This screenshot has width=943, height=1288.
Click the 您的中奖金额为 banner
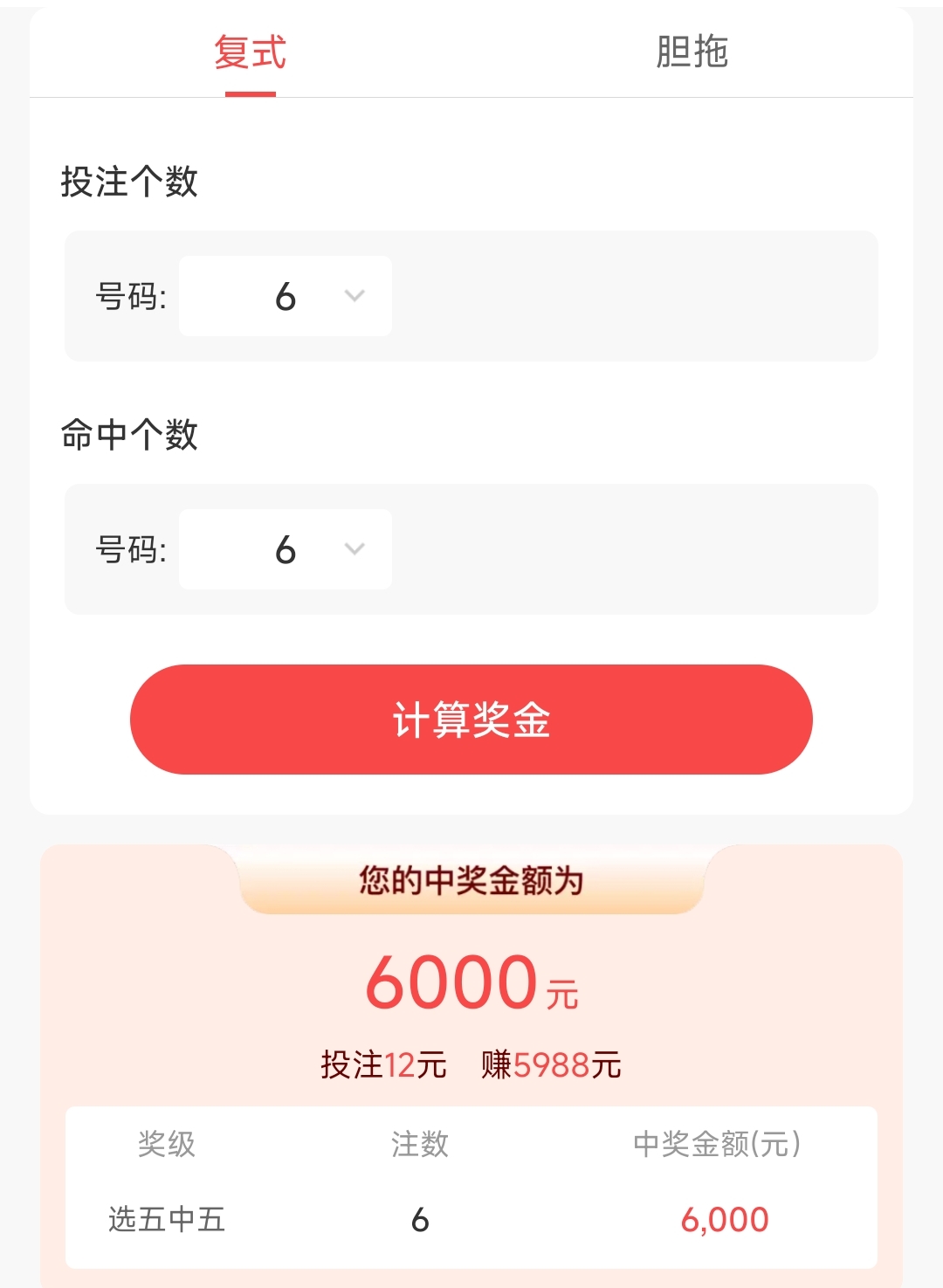coord(471,882)
